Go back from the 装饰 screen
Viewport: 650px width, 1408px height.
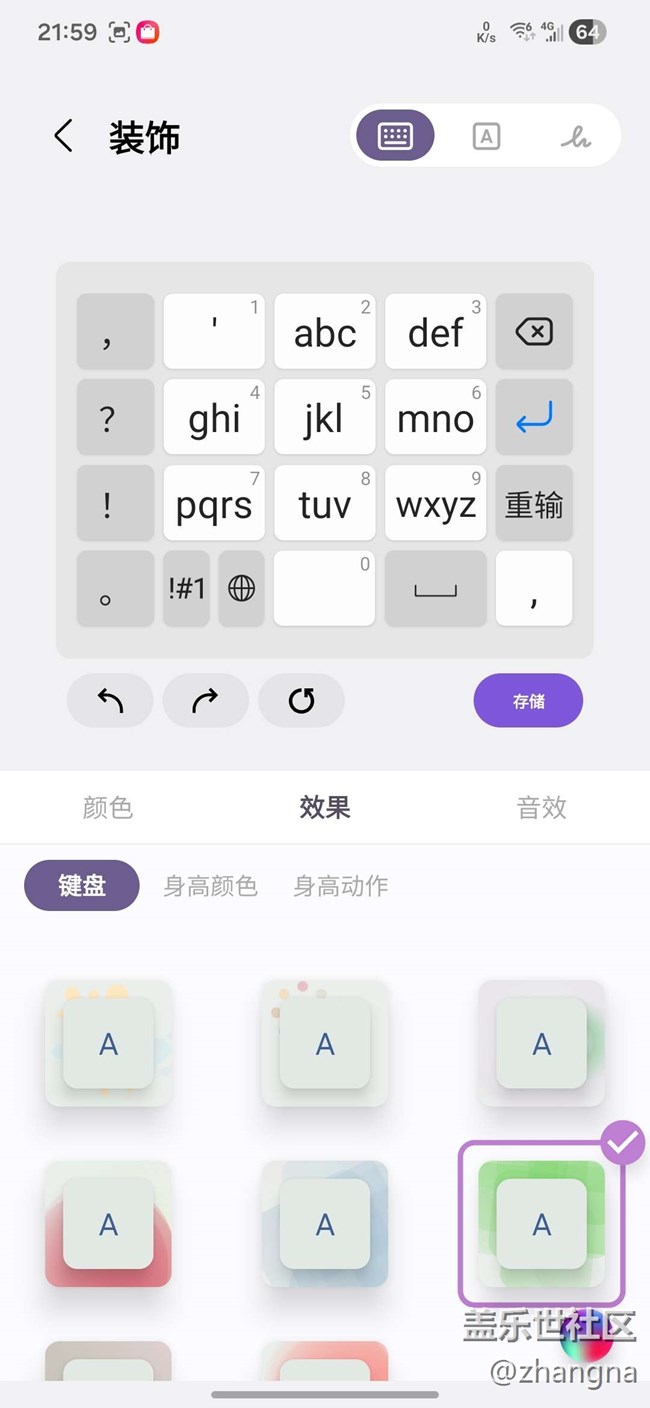63,136
